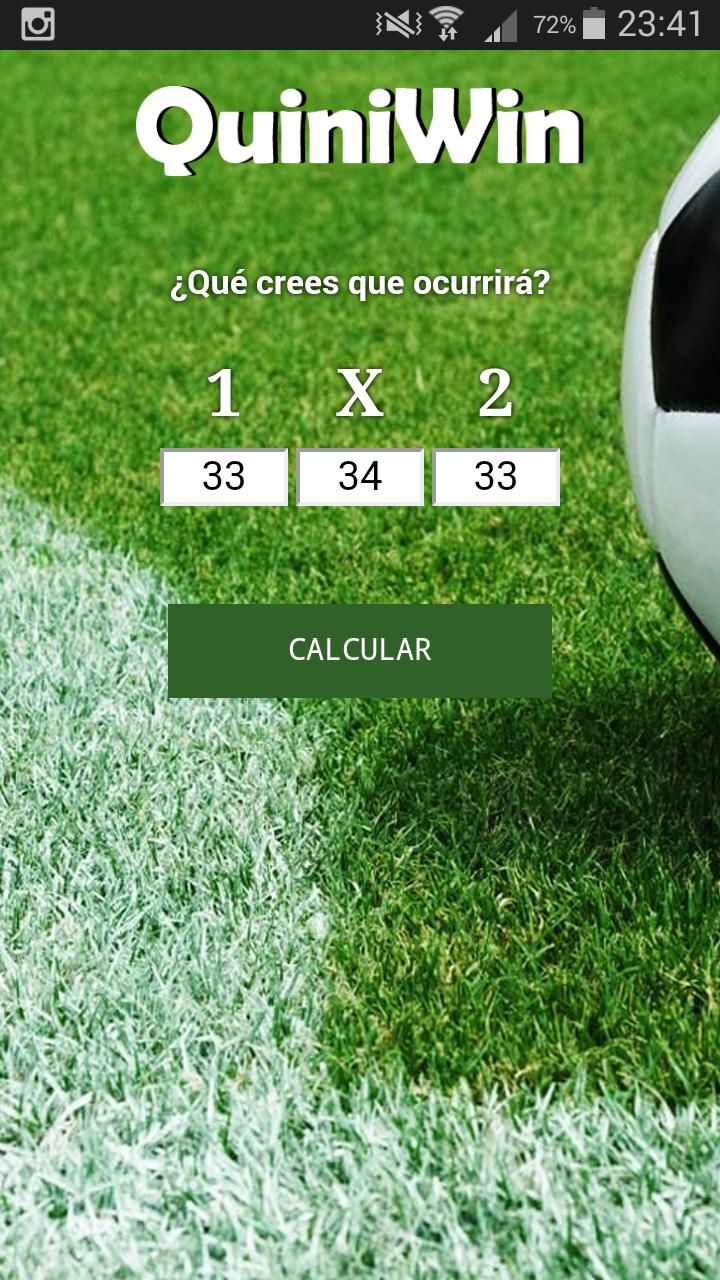
Task: Edit the percentage field under 1
Action: point(224,477)
